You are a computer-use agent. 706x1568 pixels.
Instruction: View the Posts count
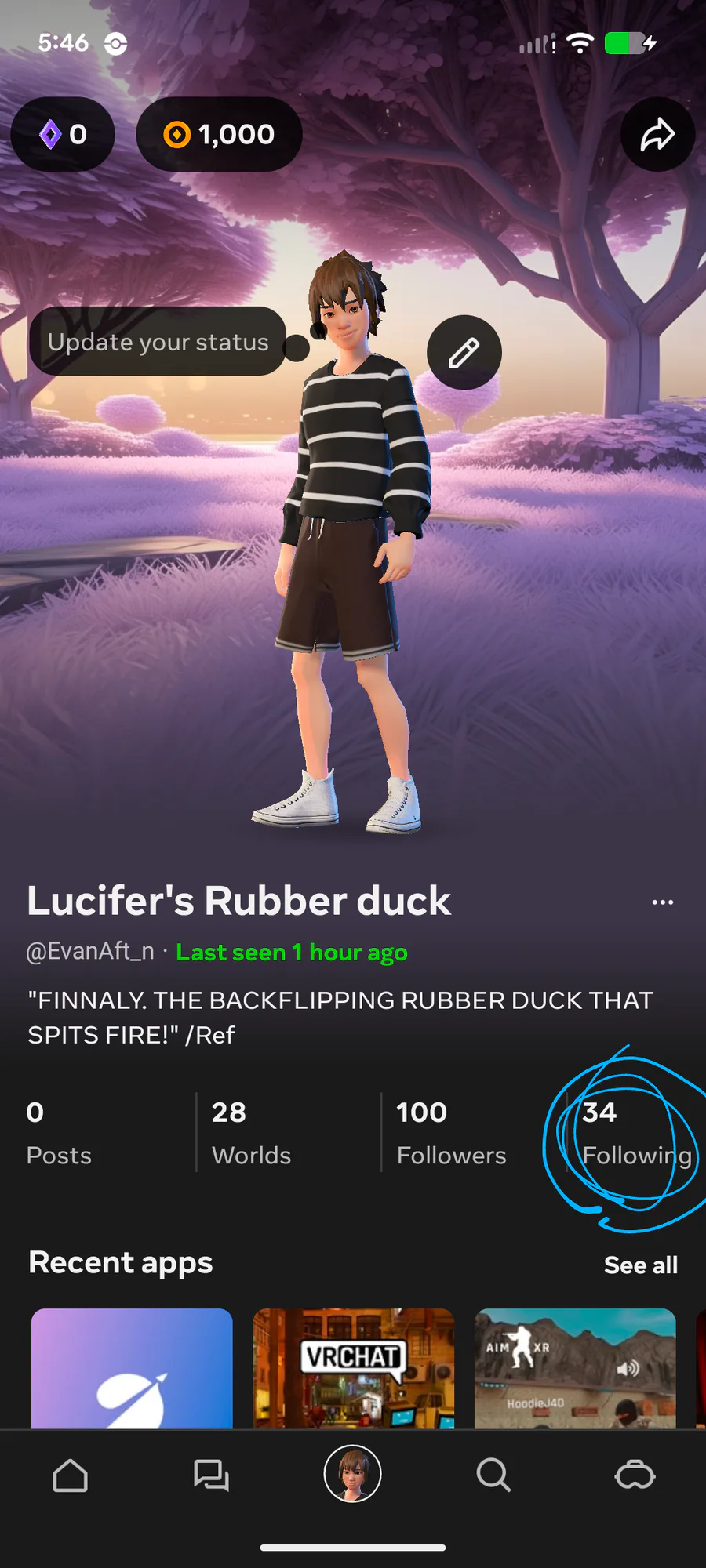click(x=59, y=1133)
